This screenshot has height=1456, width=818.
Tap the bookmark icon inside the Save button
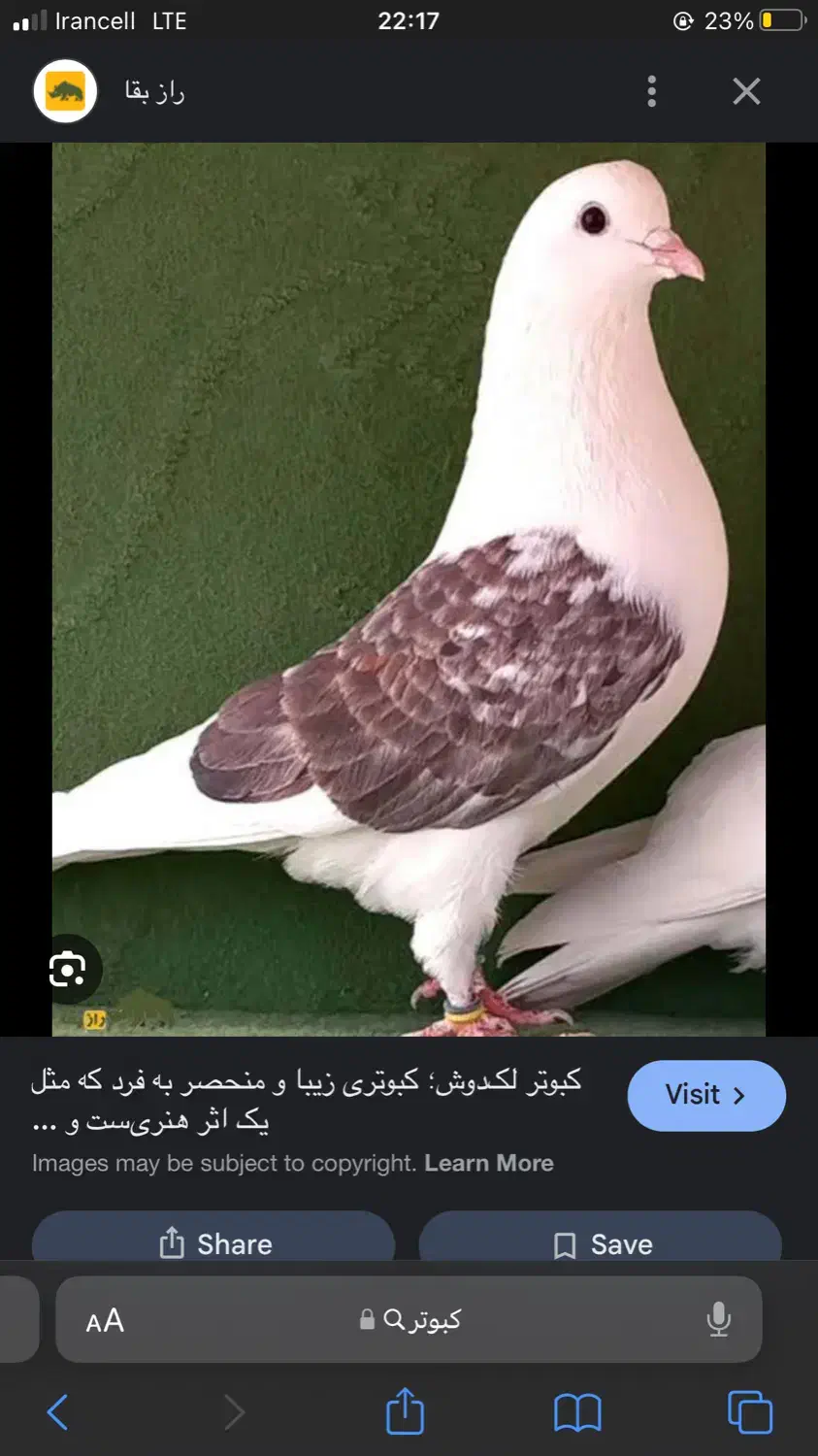pos(564,1243)
